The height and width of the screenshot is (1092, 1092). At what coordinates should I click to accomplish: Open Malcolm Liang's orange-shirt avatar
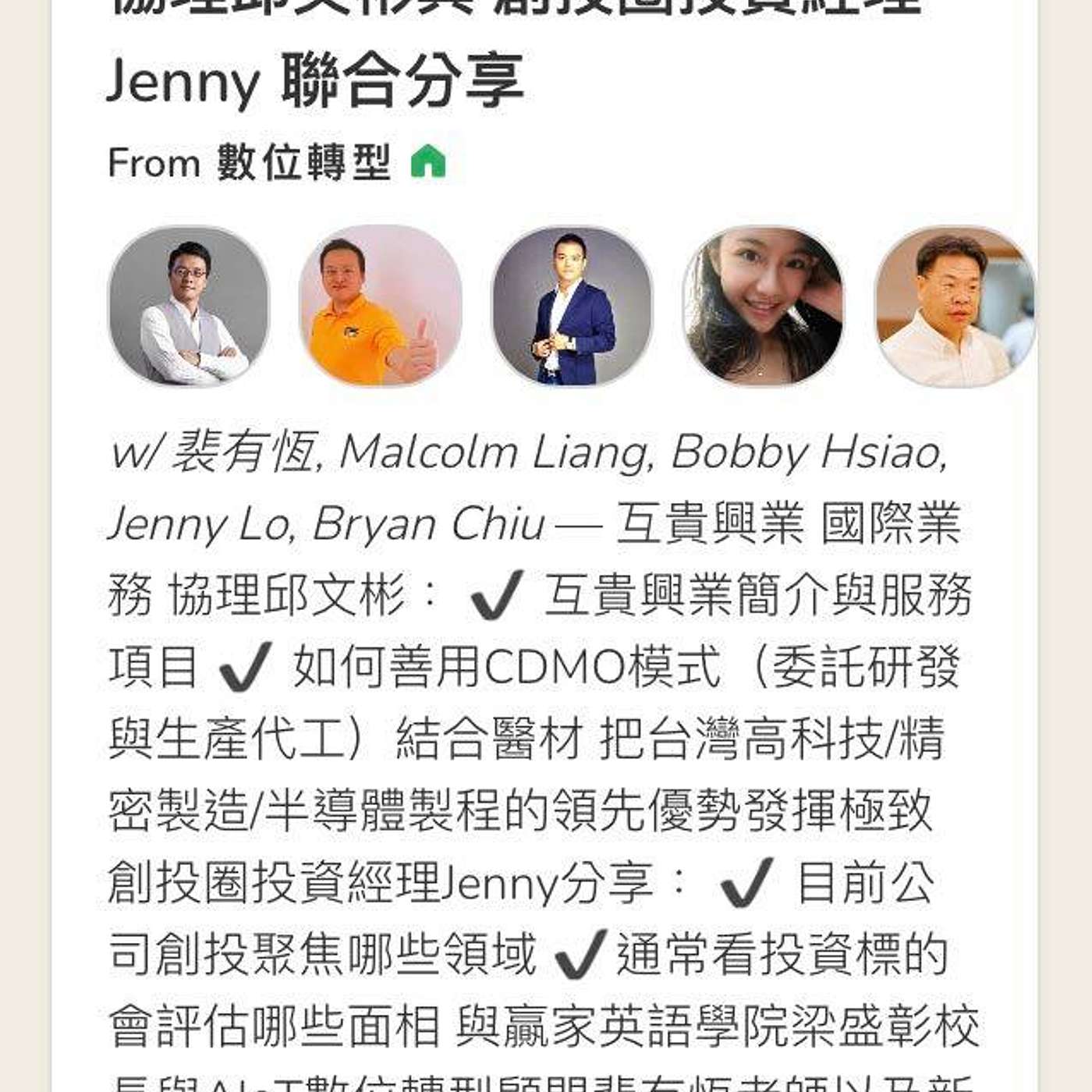click(x=380, y=306)
